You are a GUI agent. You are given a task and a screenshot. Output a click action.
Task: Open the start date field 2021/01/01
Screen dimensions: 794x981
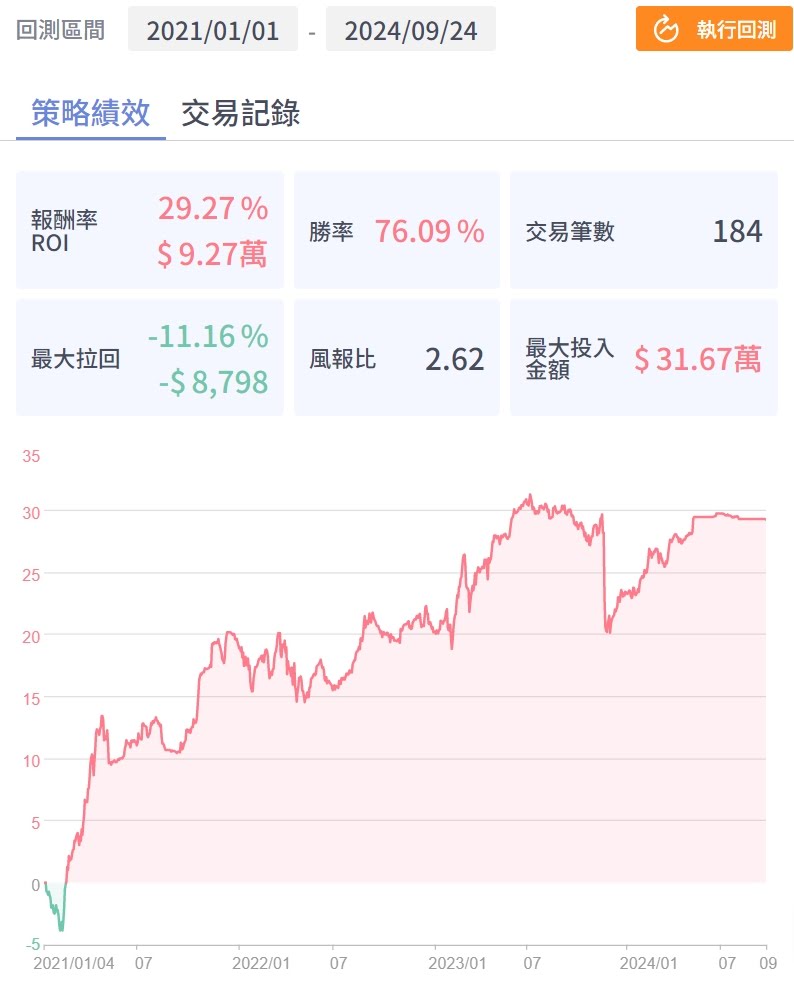(212, 30)
